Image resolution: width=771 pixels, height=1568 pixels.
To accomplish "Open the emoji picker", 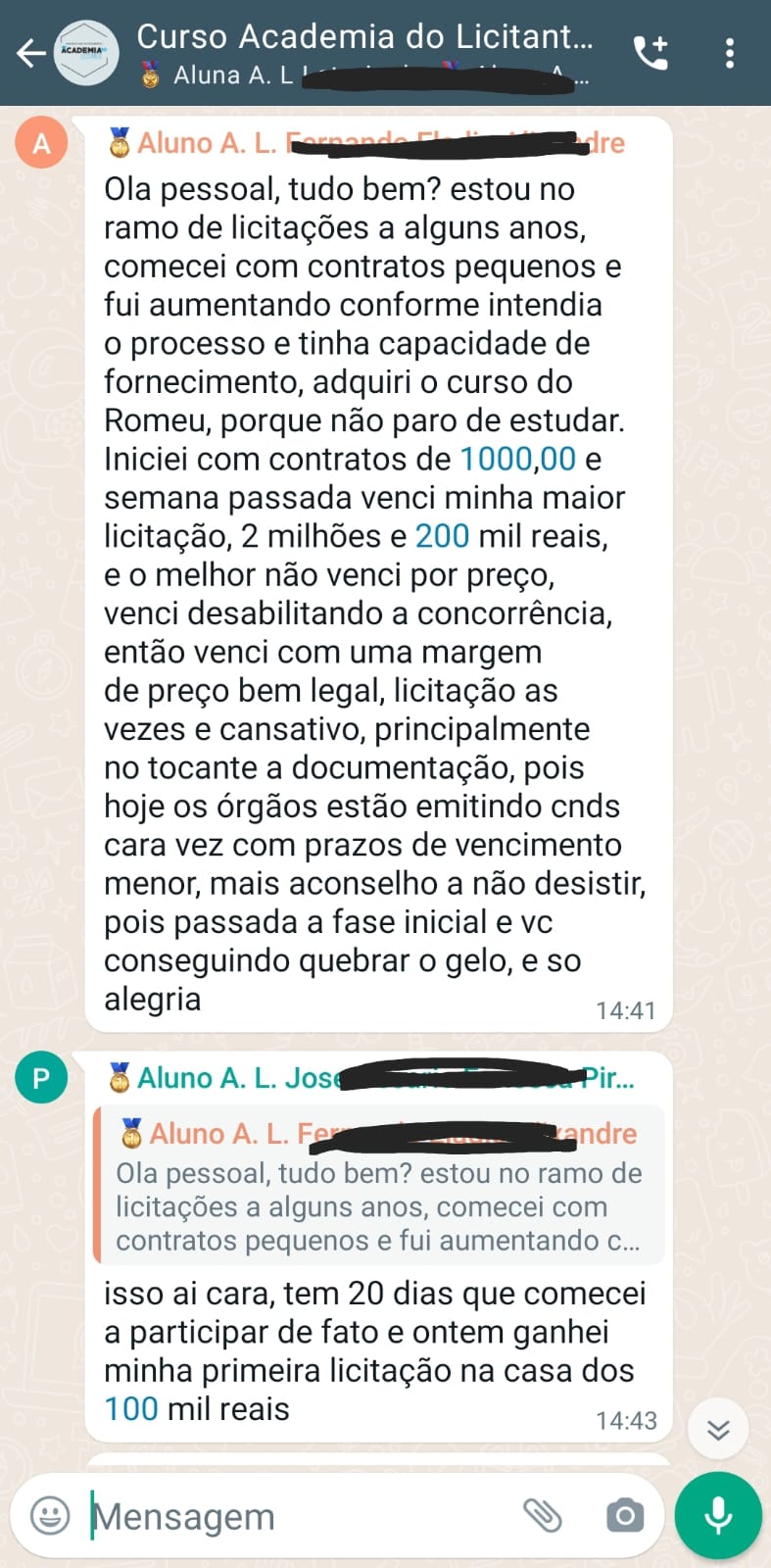I will pos(50,1516).
